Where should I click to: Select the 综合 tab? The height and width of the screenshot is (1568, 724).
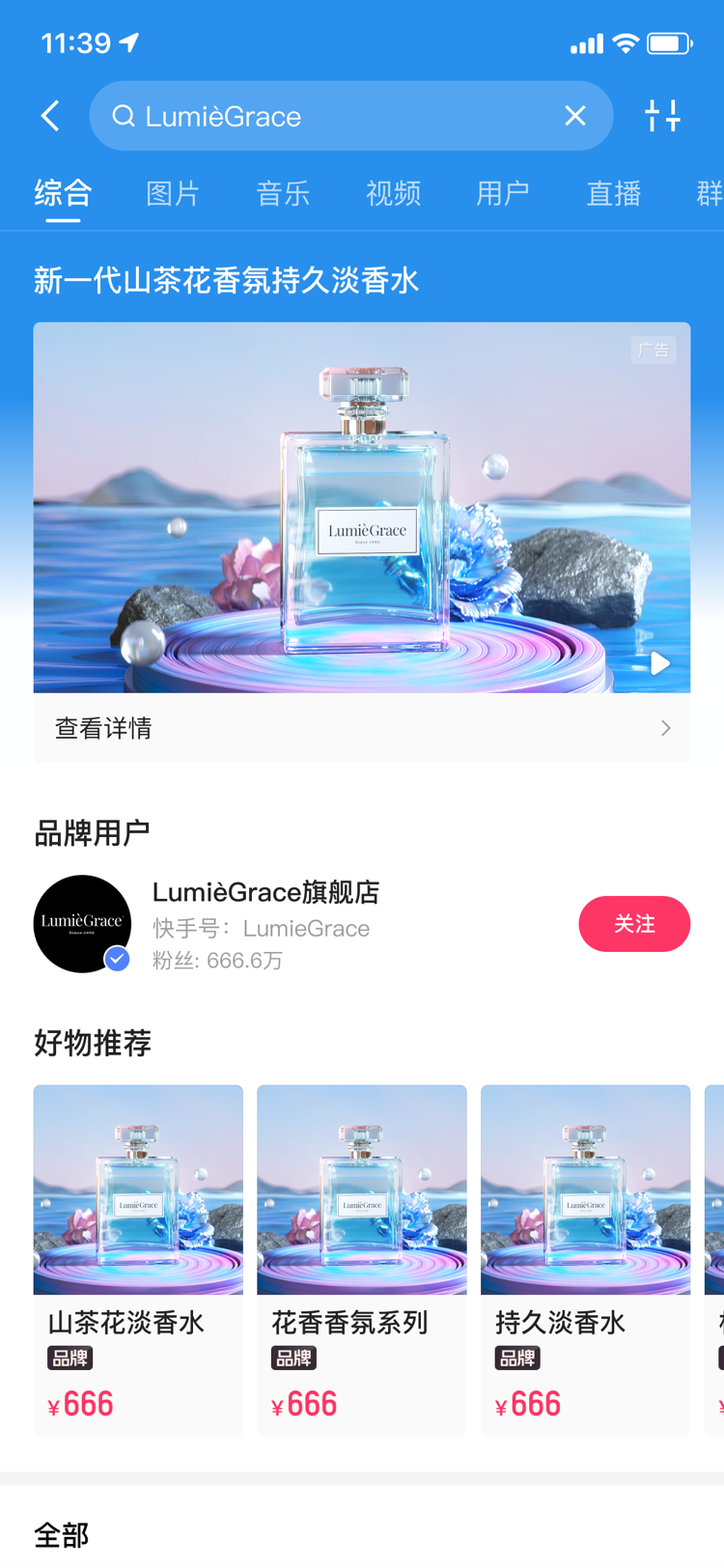pos(63,193)
